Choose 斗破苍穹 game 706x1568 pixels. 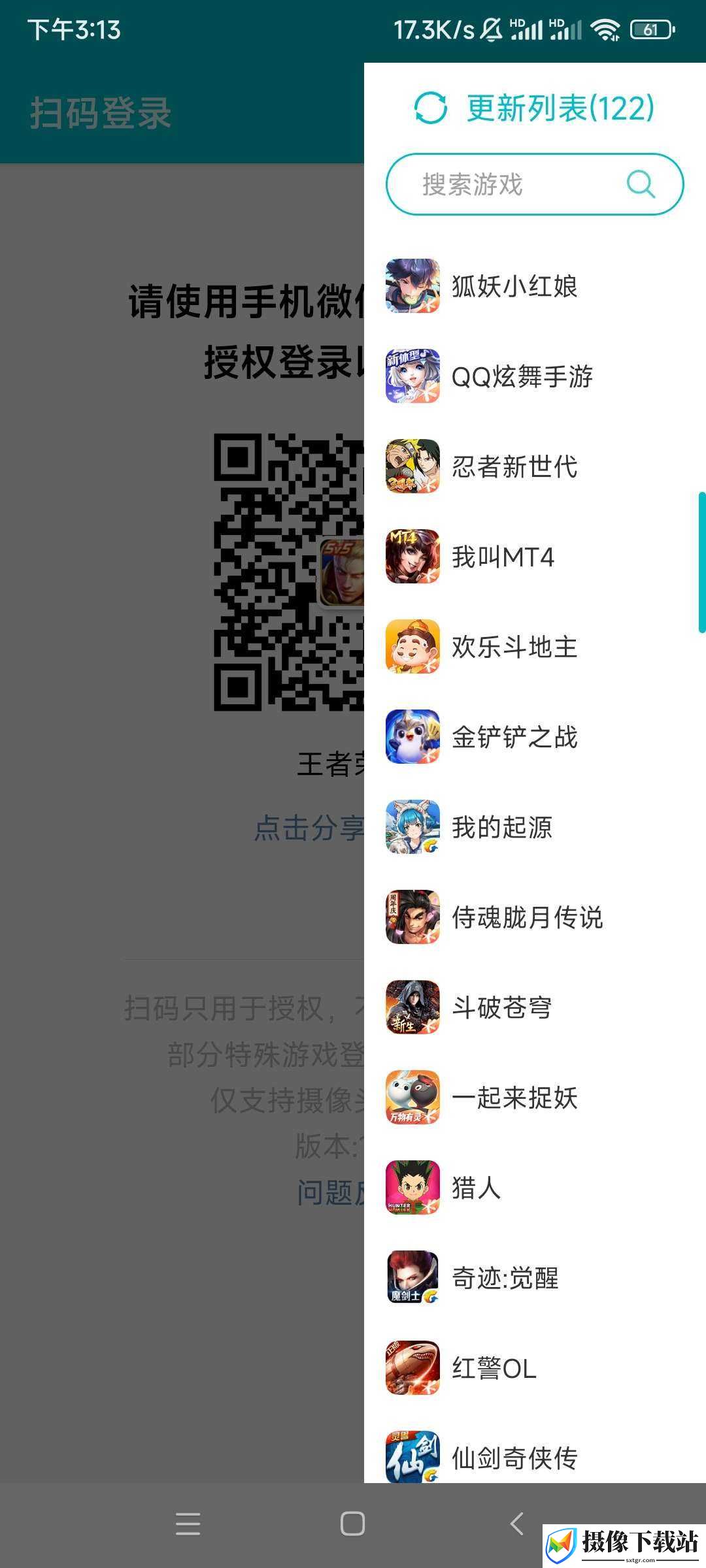[x=535, y=1007]
